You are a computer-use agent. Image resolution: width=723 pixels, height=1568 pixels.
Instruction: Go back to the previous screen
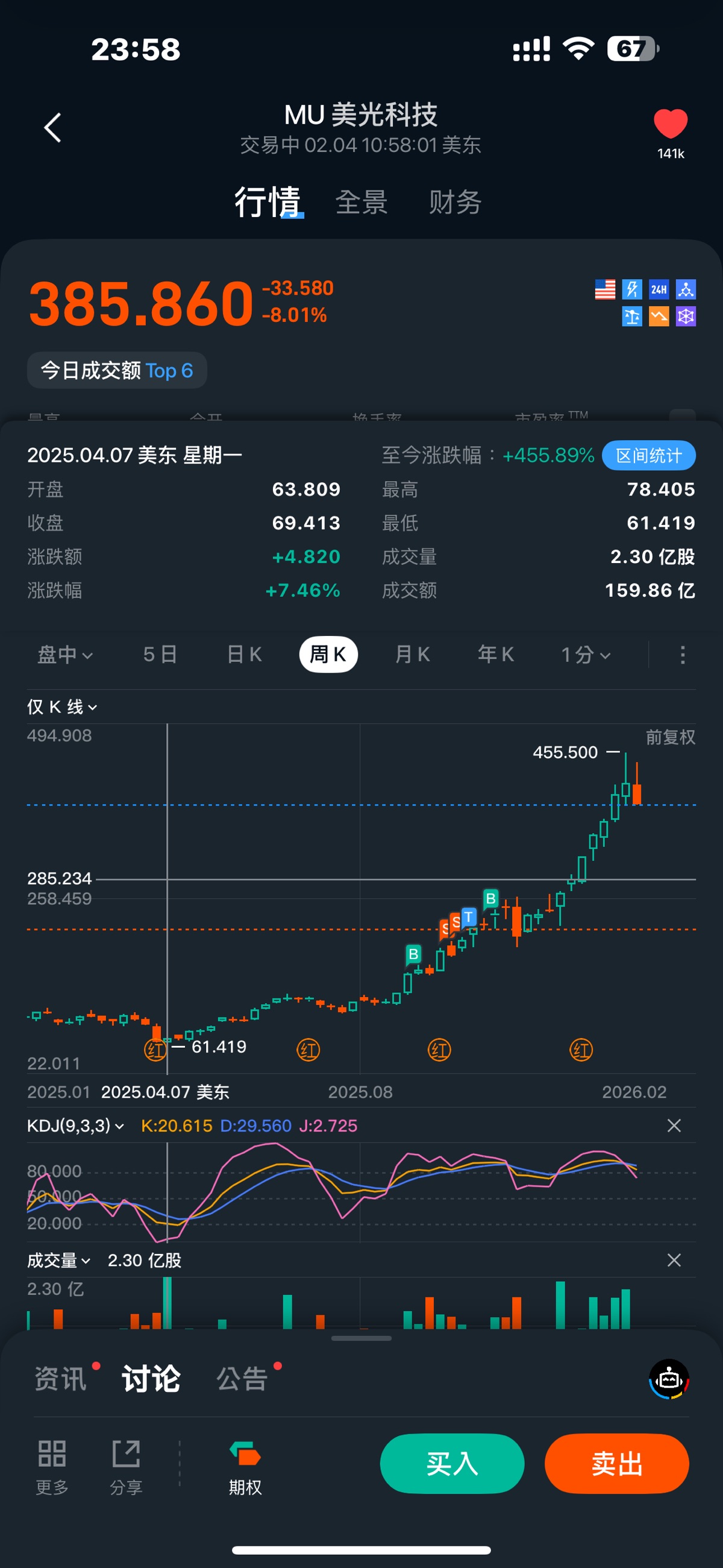pos(53,128)
